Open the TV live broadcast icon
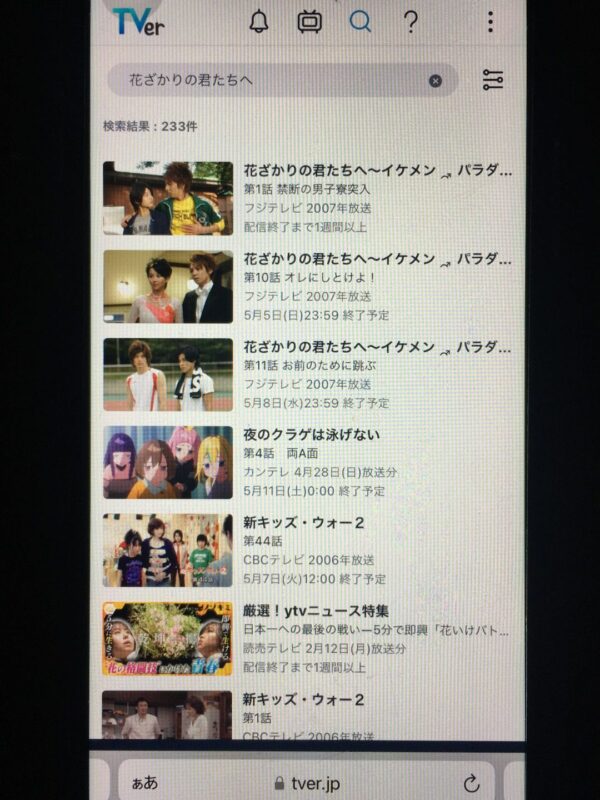Image resolution: width=600 pixels, height=800 pixels. 310,21
